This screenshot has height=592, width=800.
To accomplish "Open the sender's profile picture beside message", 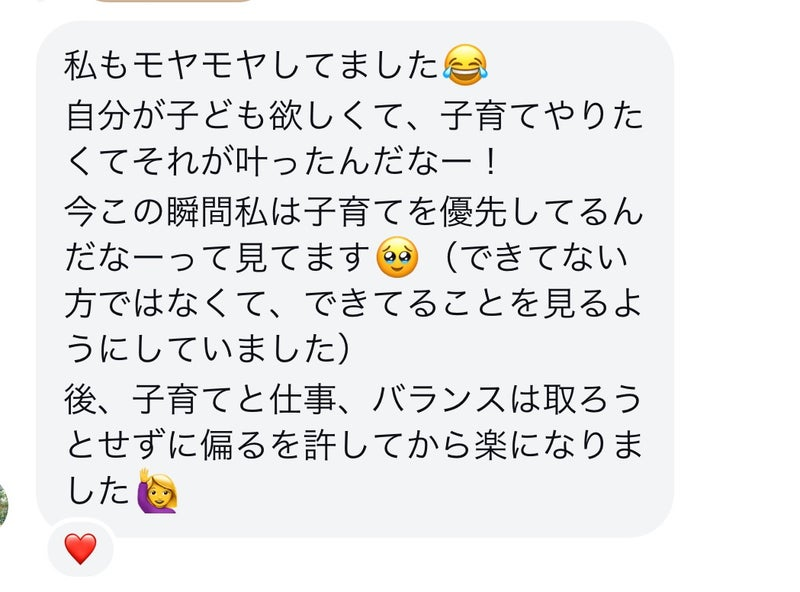I will pos(3,503).
